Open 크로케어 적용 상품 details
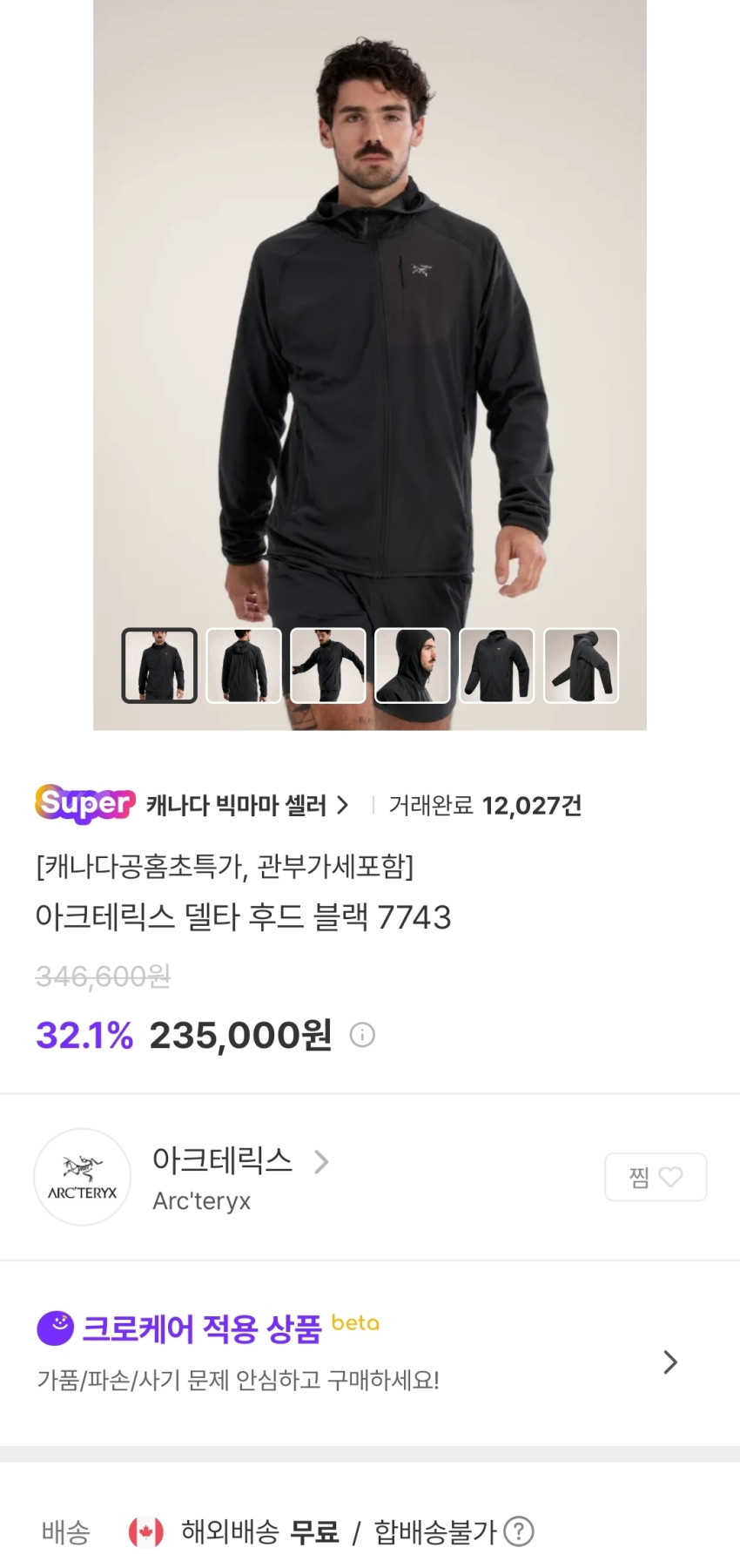 point(669,1362)
